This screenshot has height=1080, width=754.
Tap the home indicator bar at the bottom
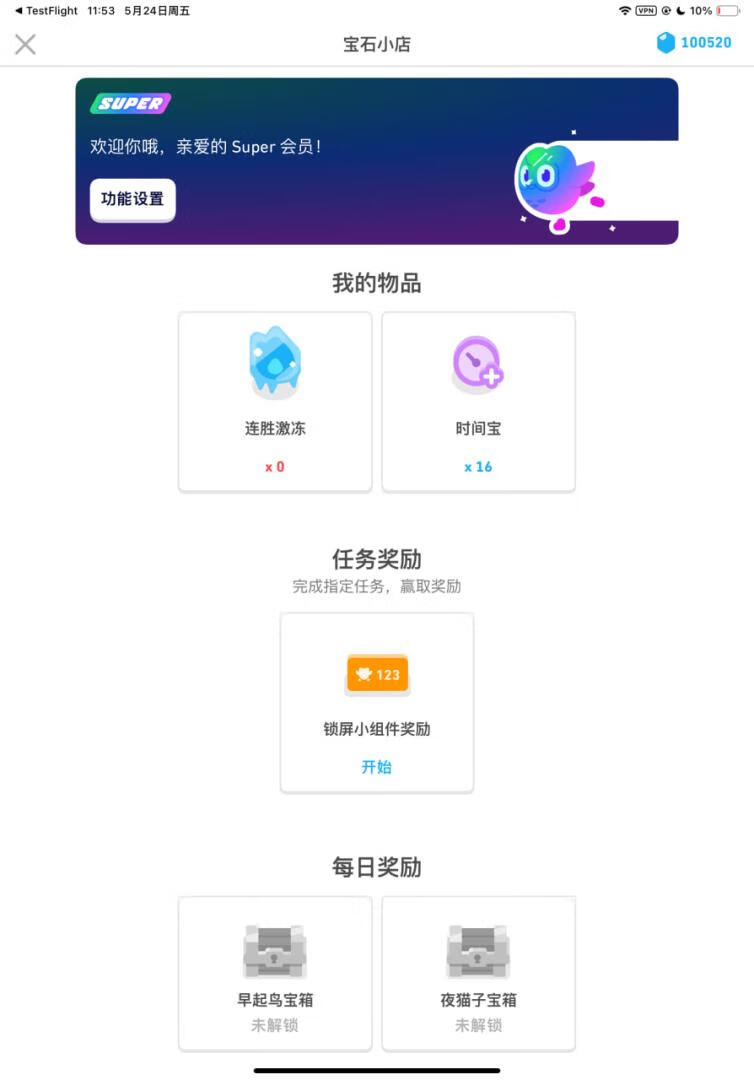(377, 1071)
